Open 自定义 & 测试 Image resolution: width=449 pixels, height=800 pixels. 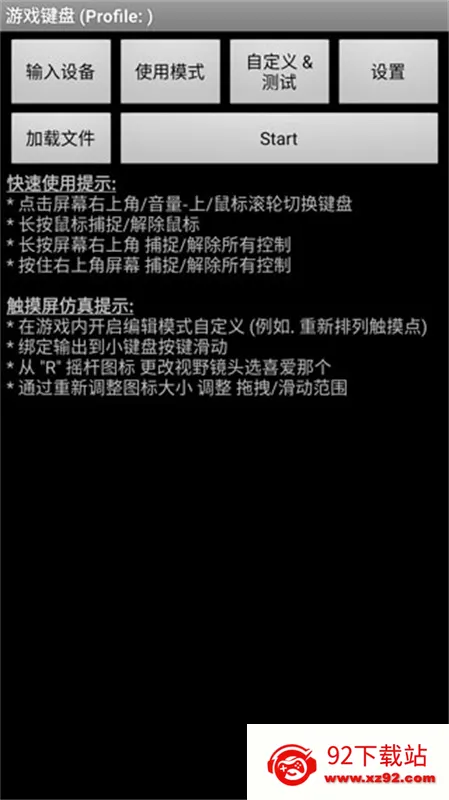tap(279, 71)
